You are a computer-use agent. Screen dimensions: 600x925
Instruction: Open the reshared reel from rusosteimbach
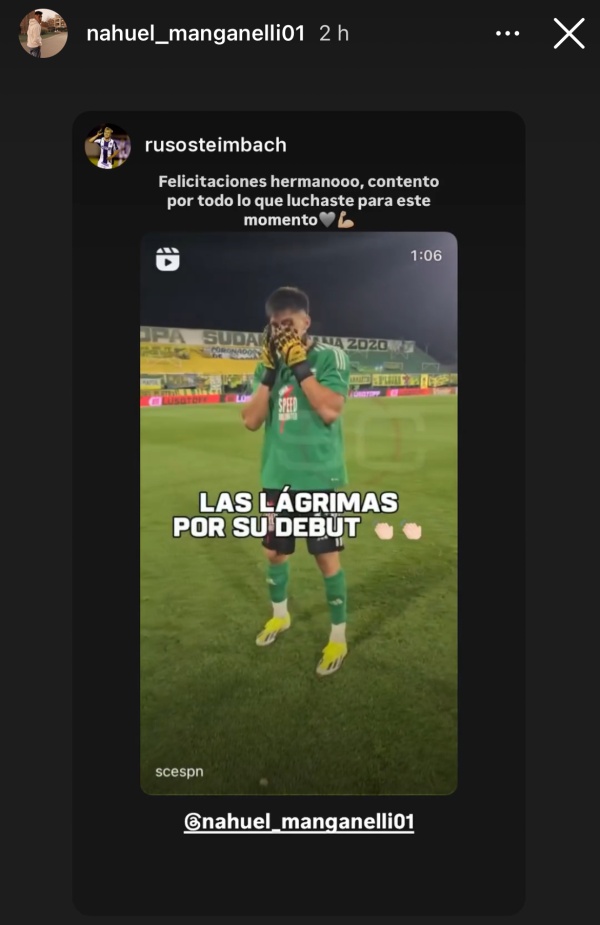tap(298, 513)
